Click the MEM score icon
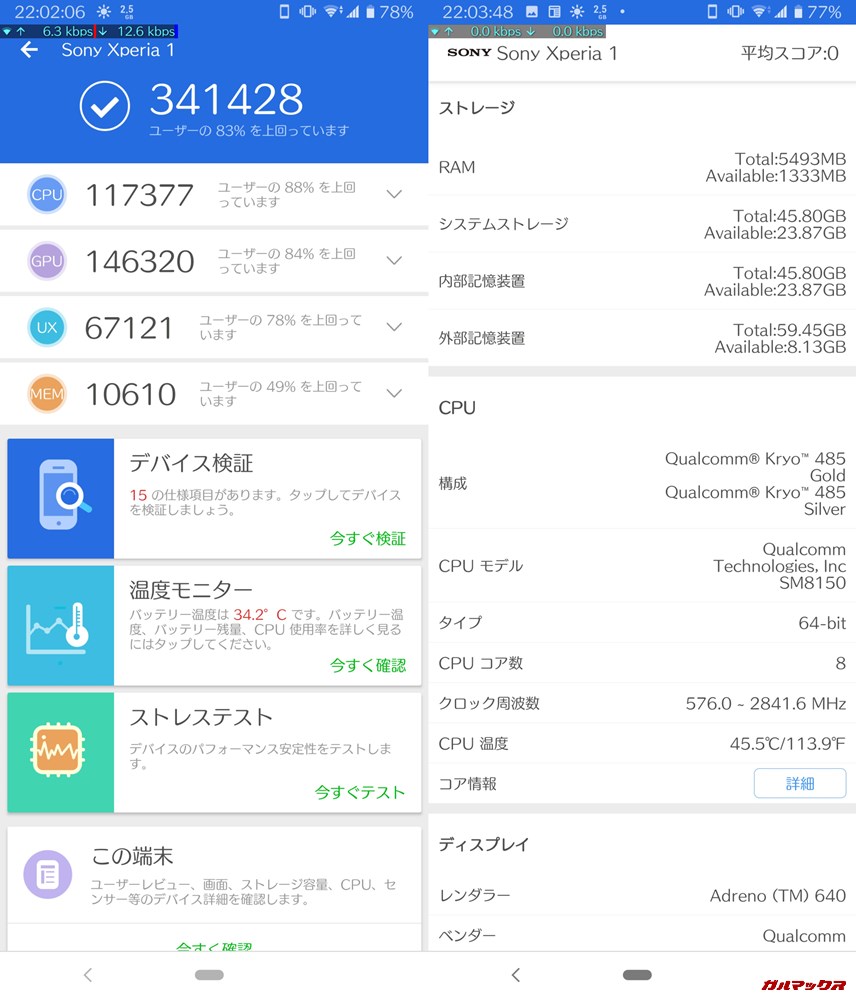Viewport: 856px width, 1000px height. coord(46,394)
